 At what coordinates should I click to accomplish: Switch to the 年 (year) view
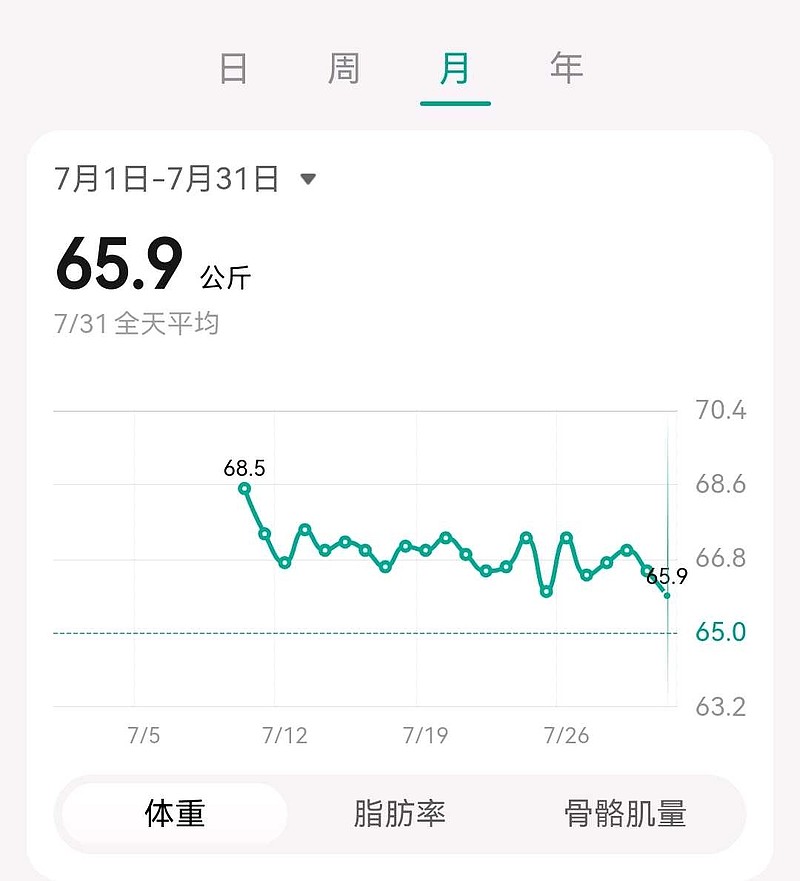click(x=566, y=68)
